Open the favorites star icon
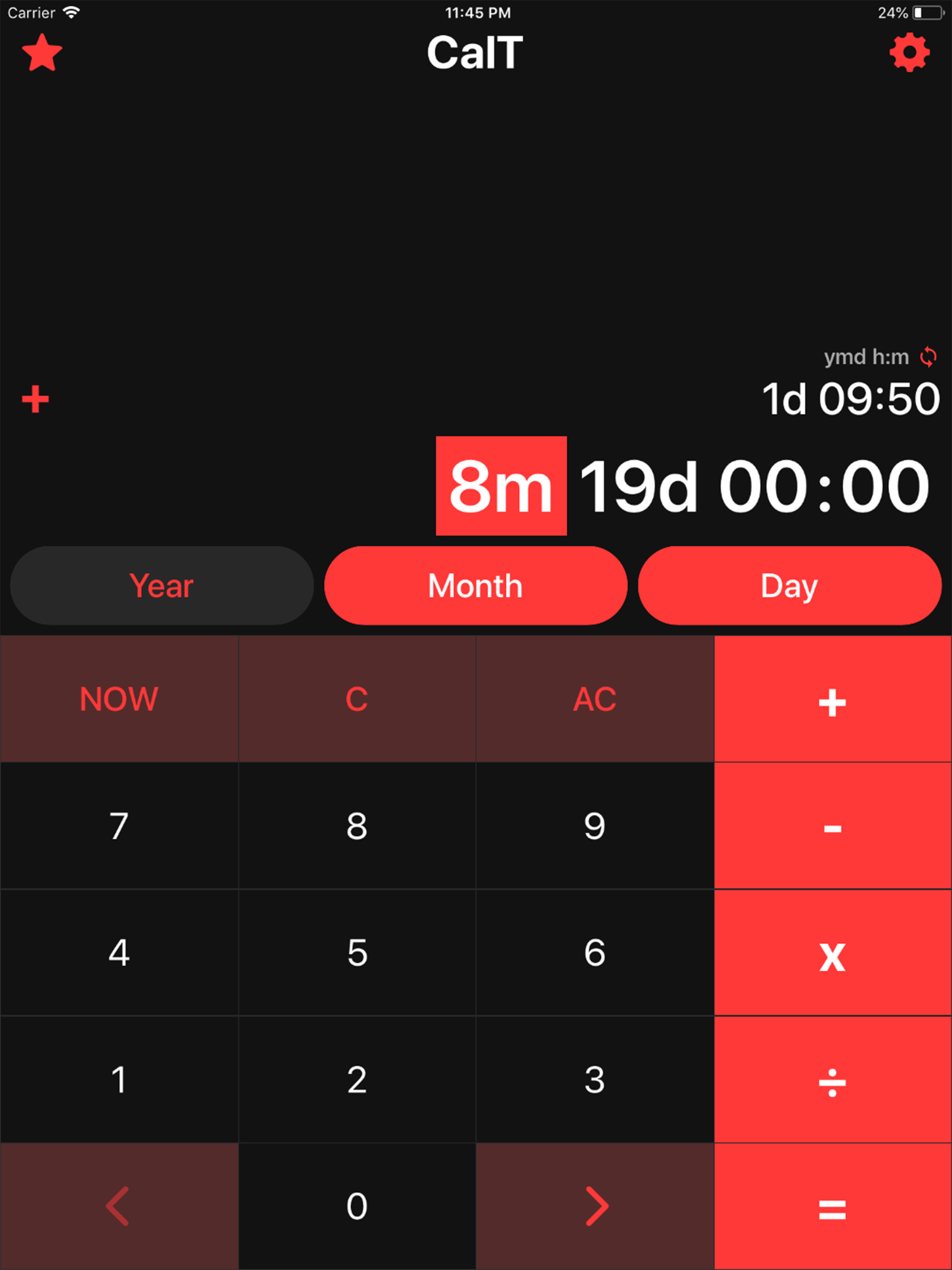Screen dimensions: 952x1270 coord(42,53)
